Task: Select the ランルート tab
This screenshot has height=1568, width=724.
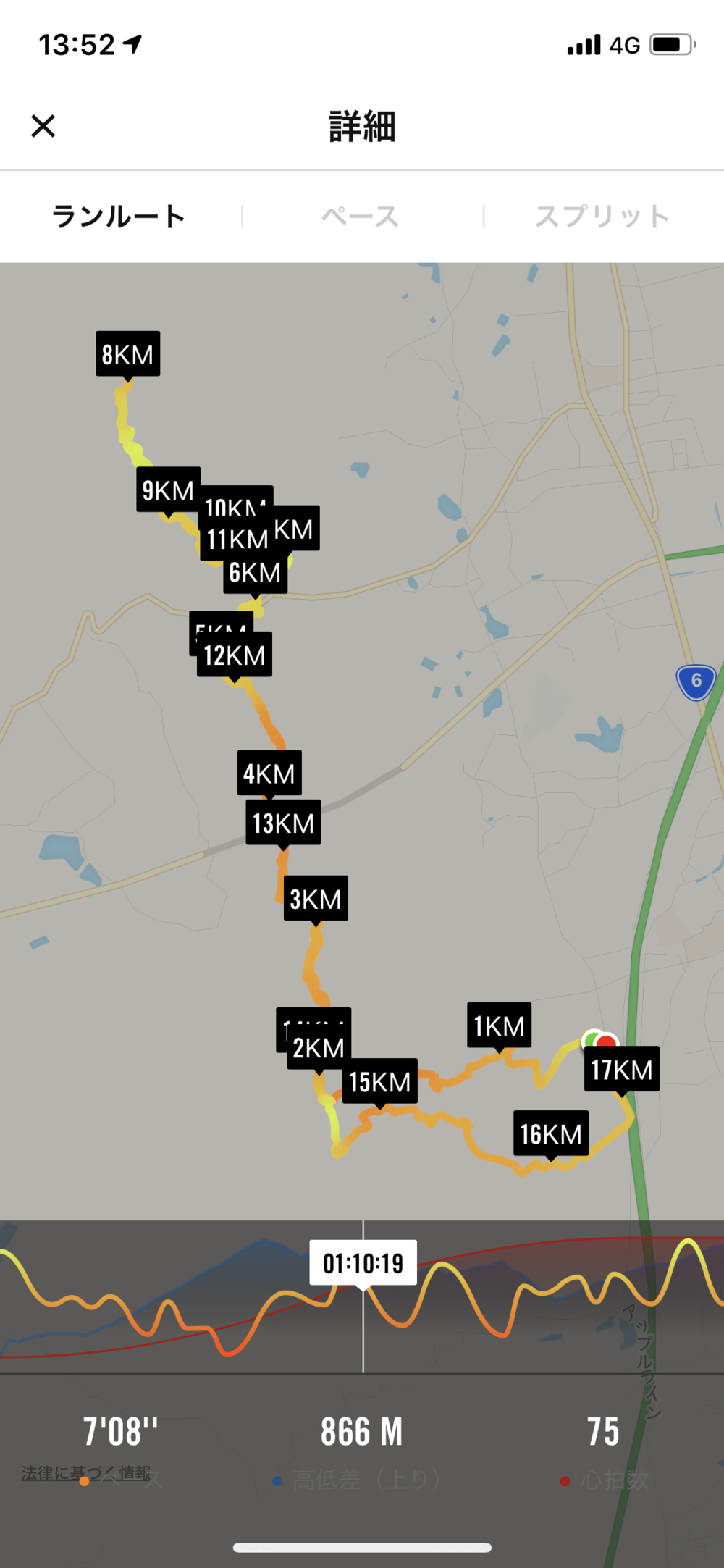Action: click(x=119, y=217)
